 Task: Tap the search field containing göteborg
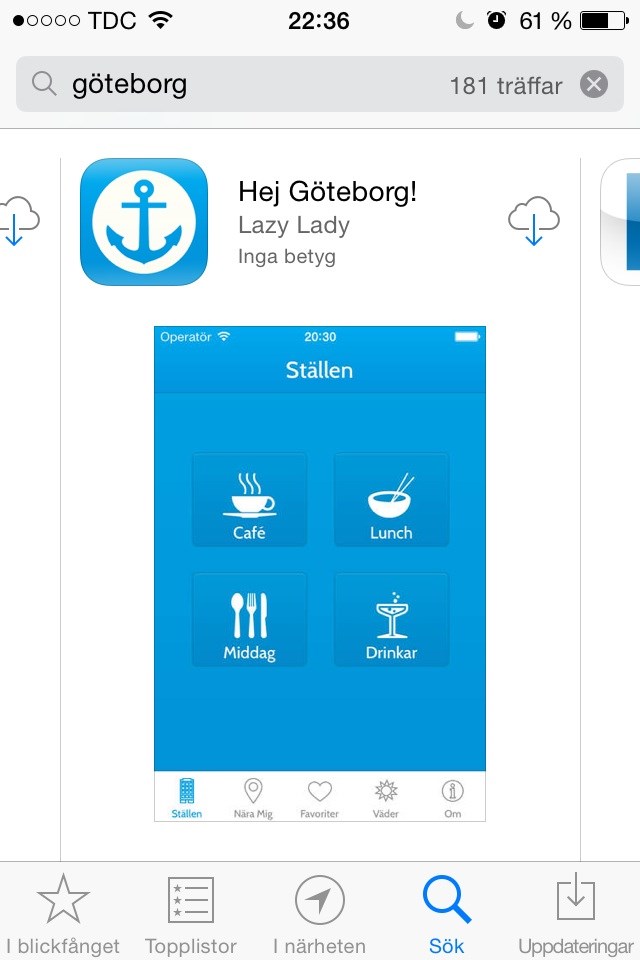point(250,85)
